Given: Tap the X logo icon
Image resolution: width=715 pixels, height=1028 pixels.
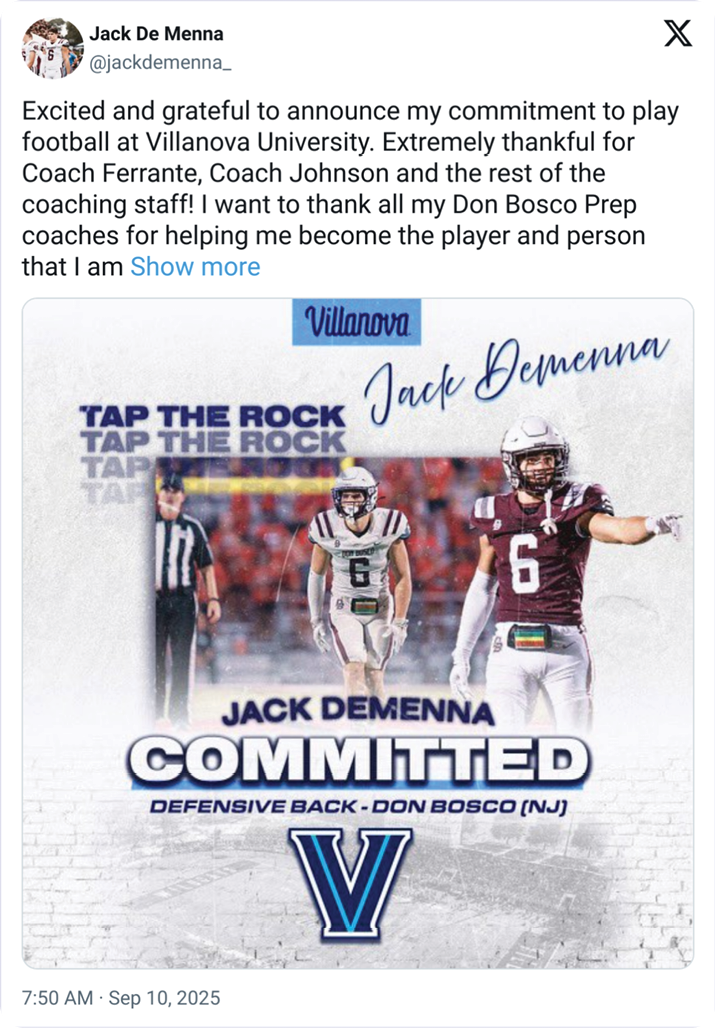Looking at the screenshot, I should [678, 36].
